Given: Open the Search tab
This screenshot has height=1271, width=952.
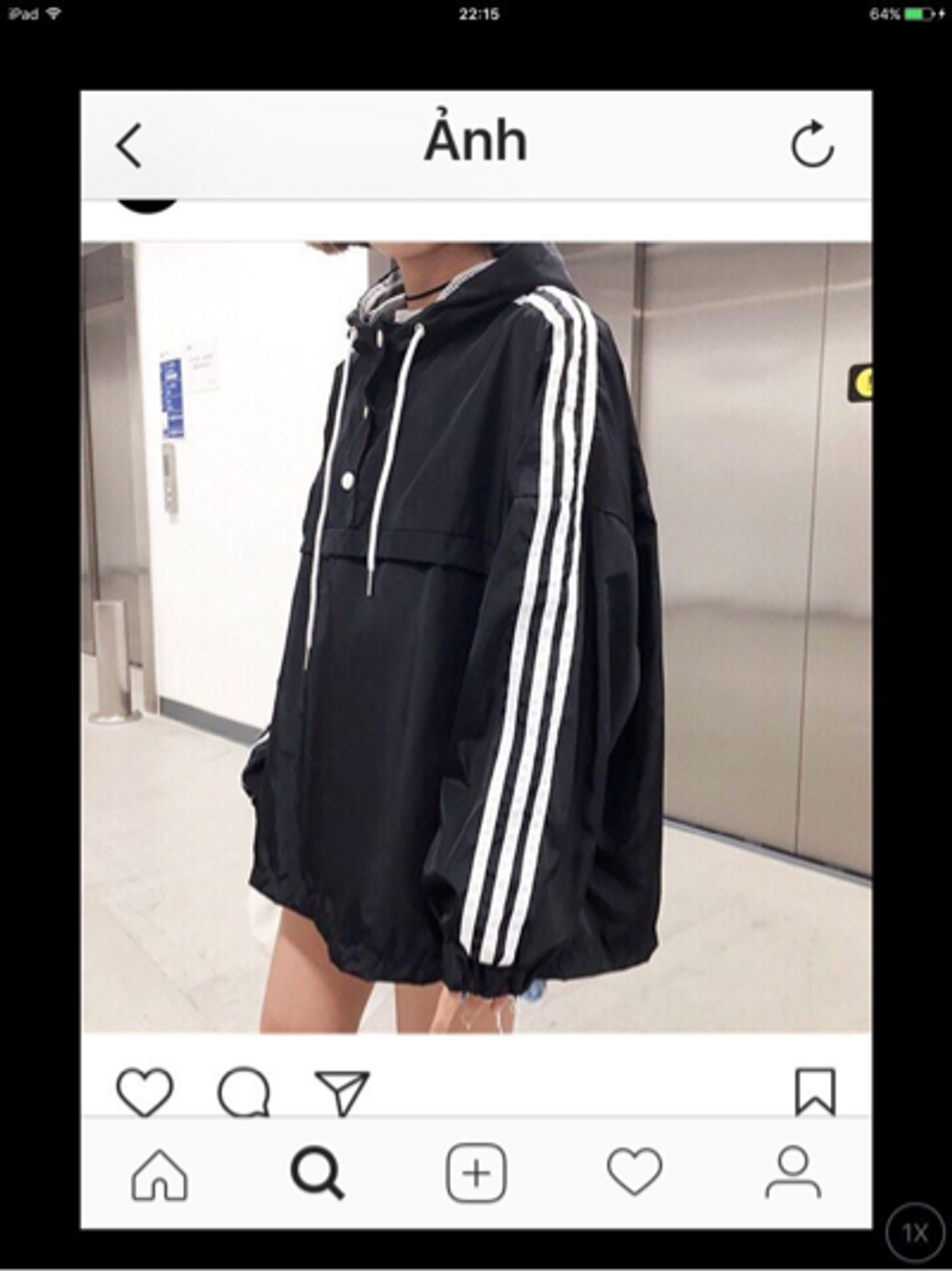Looking at the screenshot, I should [x=317, y=1173].
